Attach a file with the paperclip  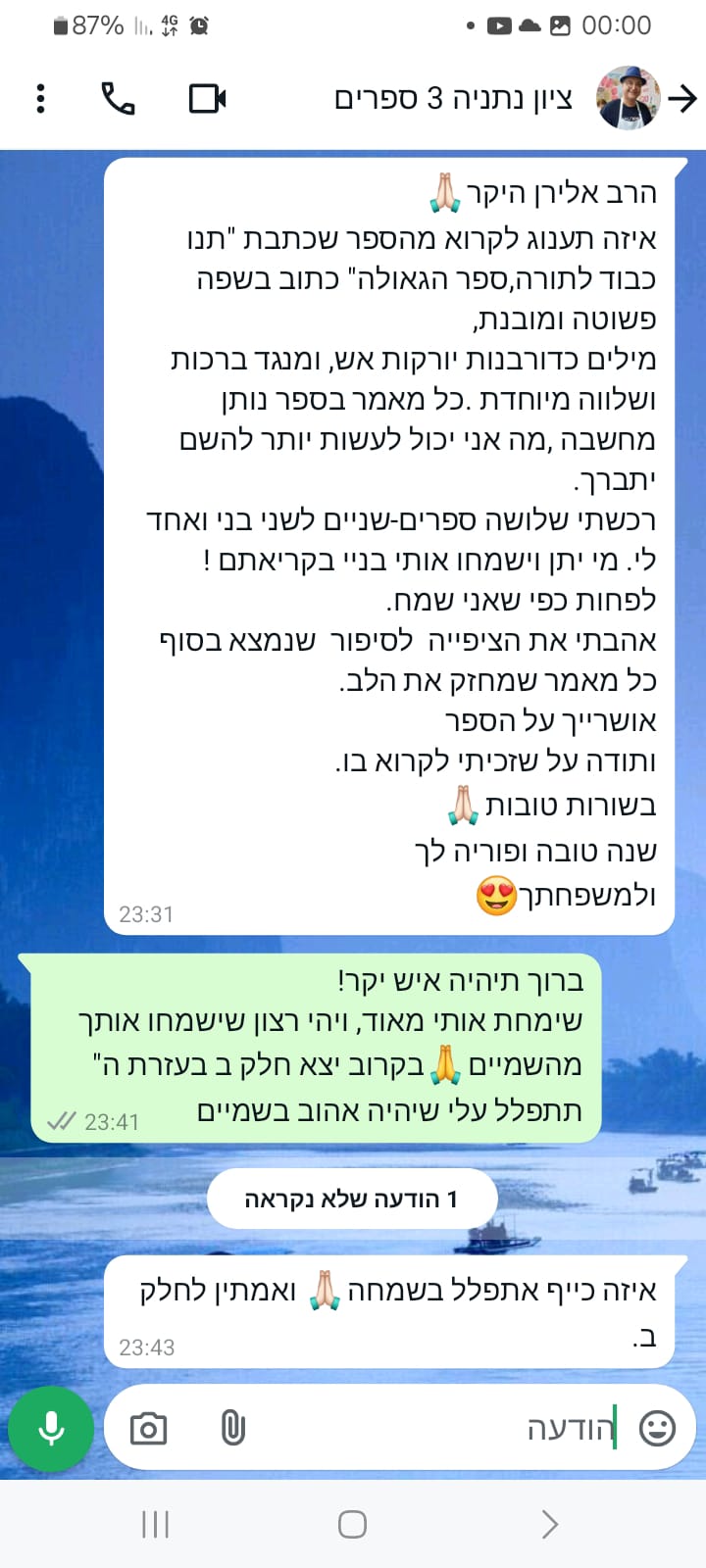point(232,1429)
